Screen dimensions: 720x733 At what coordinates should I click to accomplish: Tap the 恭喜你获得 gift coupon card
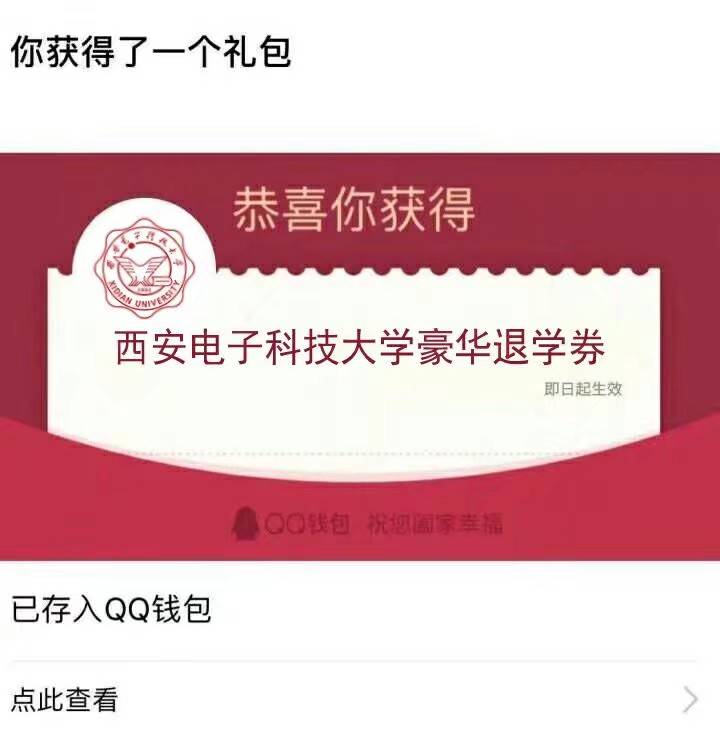click(360, 355)
